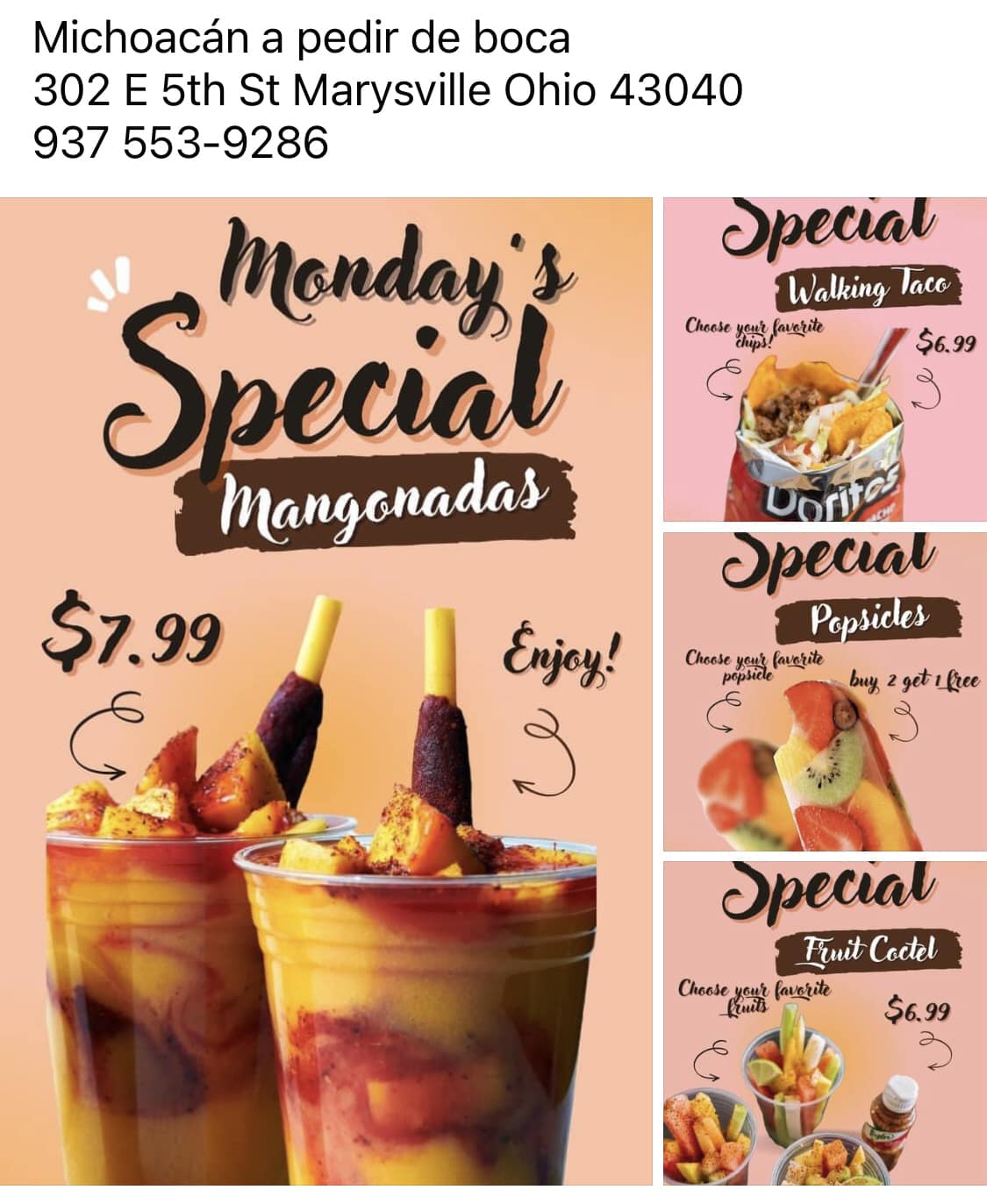Image resolution: width=987 pixels, height=1204 pixels.
Task: Open the Walking Taco special photo
Action: pos(825,360)
